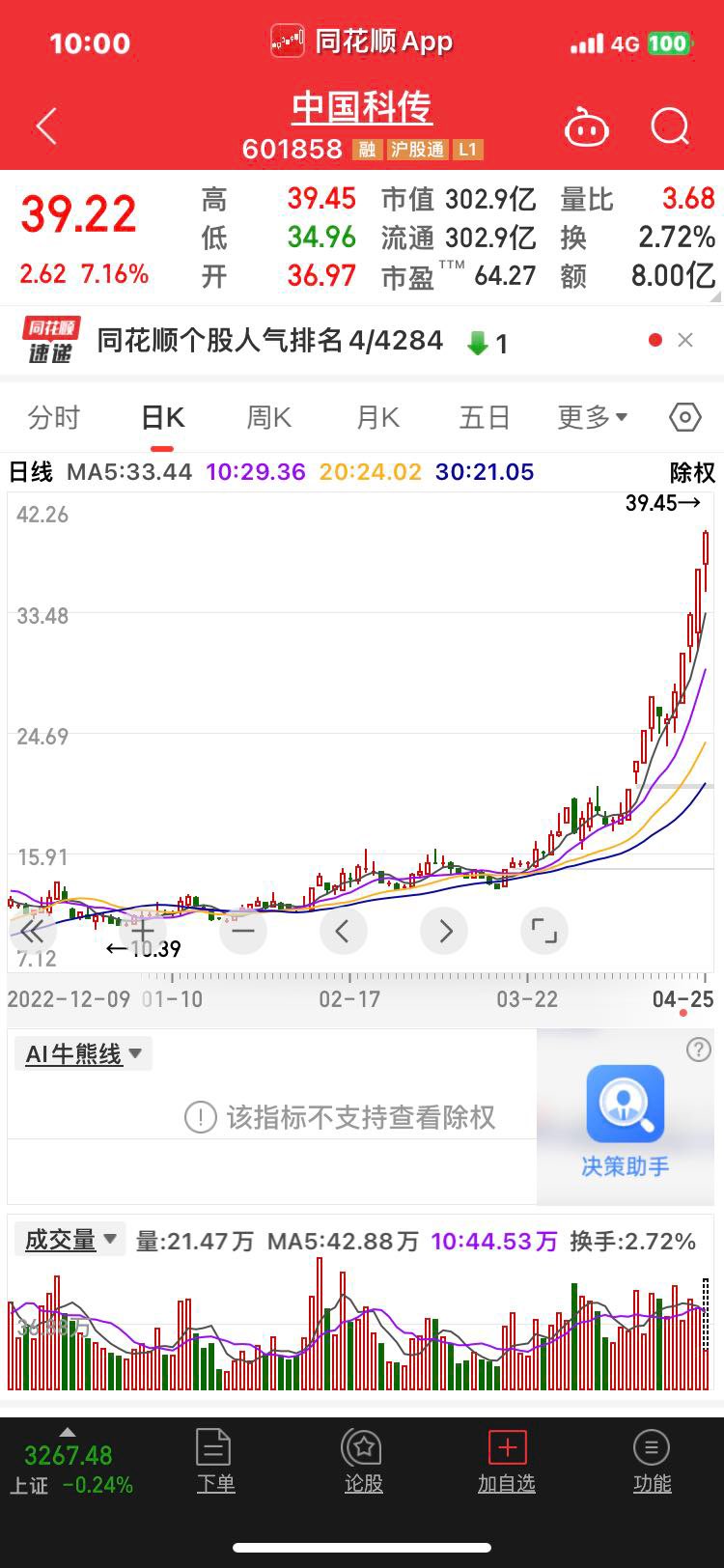The height and width of the screenshot is (1568, 724).
Task: Move chart cursor to previous candle
Action: [343, 931]
